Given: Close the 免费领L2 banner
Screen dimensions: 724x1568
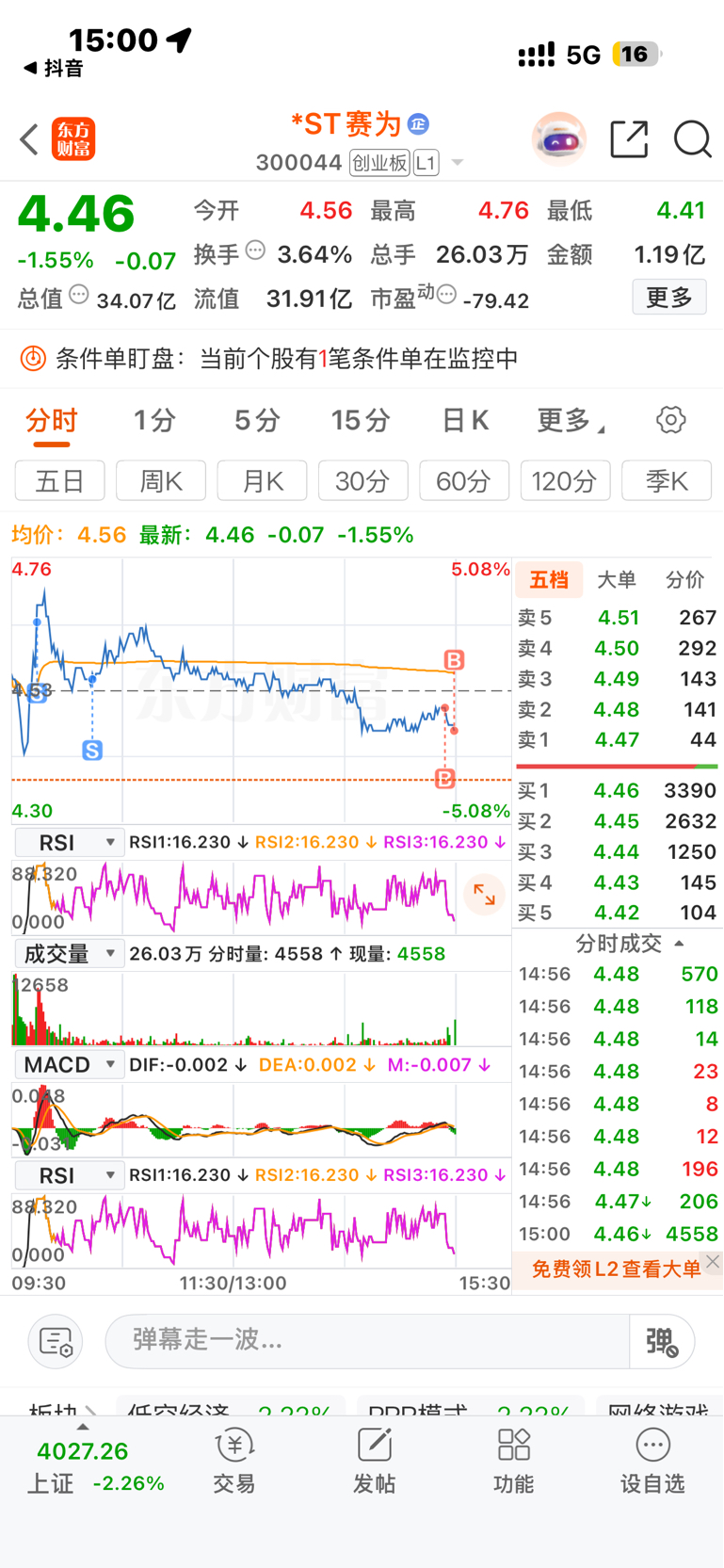Looking at the screenshot, I should [713, 1262].
